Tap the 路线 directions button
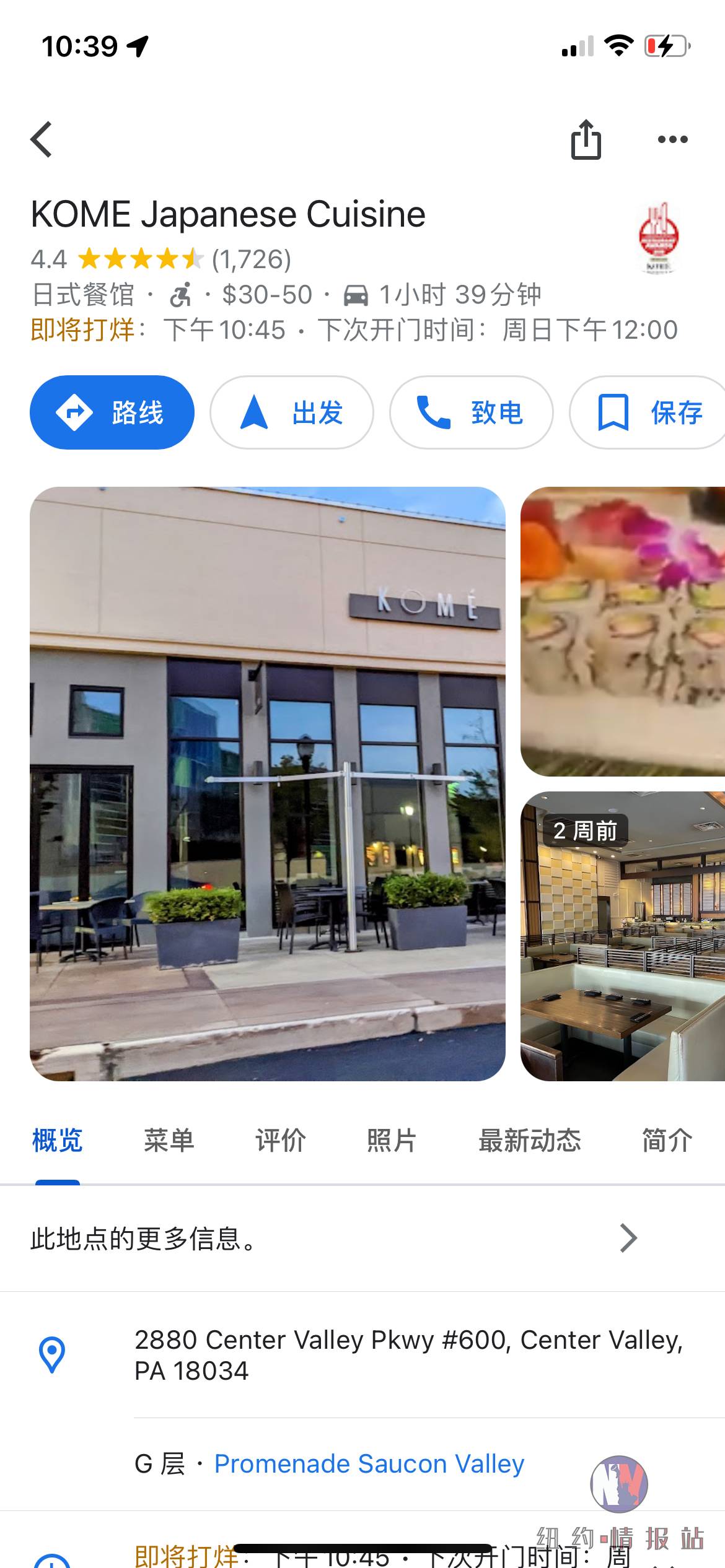 pyautogui.click(x=112, y=412)
